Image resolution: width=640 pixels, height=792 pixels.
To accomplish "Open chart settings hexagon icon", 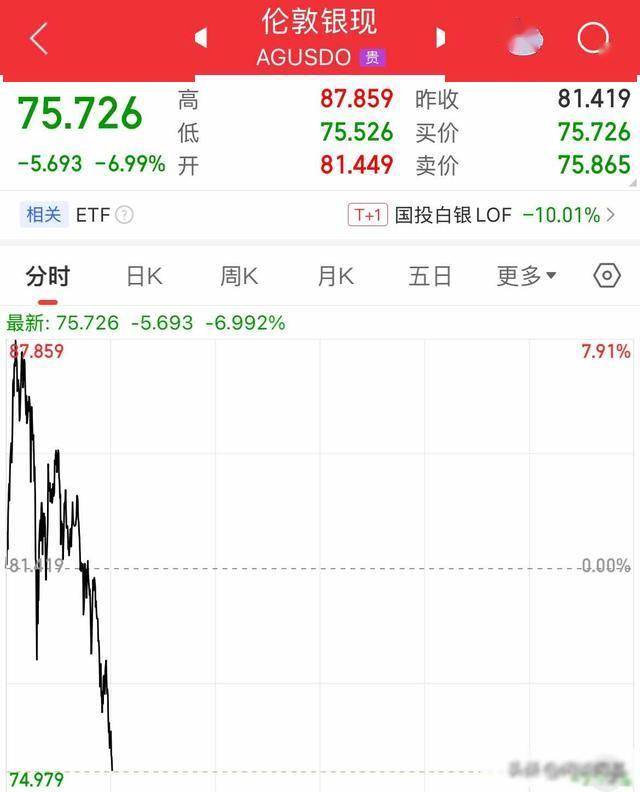I will (x=607, y=276).
